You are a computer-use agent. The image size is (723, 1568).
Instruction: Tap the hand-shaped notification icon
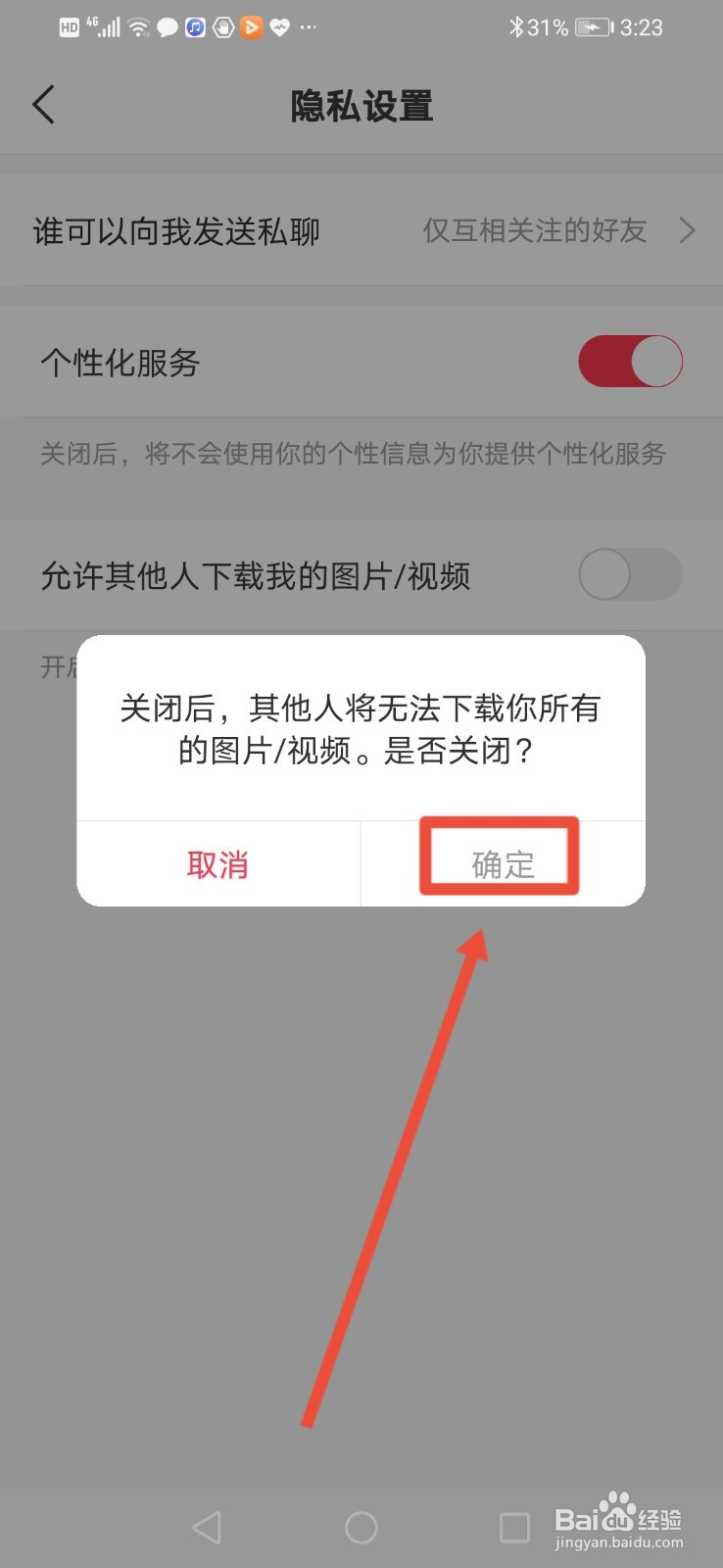click(x=222, y=27)
